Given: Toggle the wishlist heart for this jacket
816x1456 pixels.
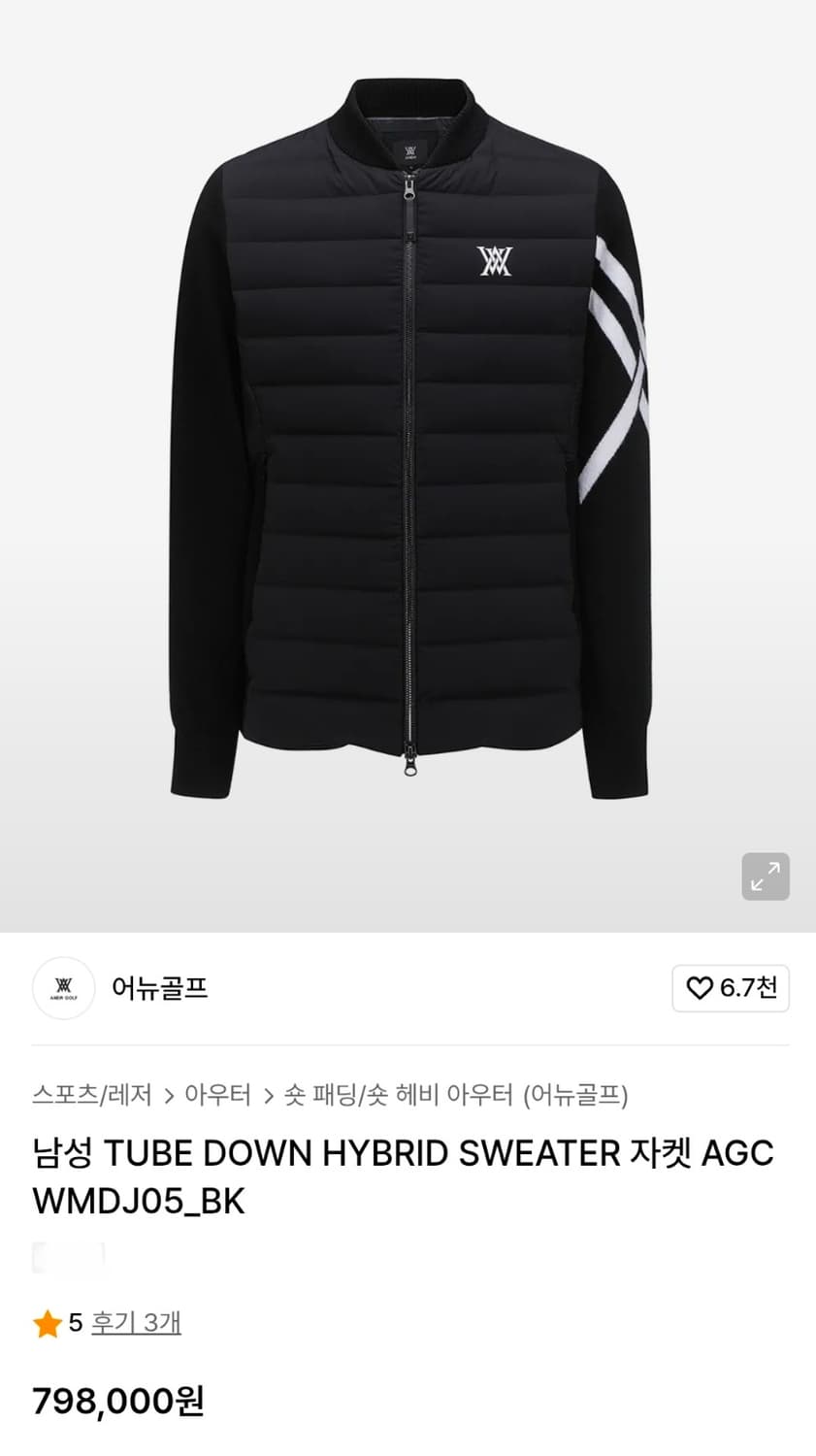Looking at the screenshot, I should (x=698, y=988).
